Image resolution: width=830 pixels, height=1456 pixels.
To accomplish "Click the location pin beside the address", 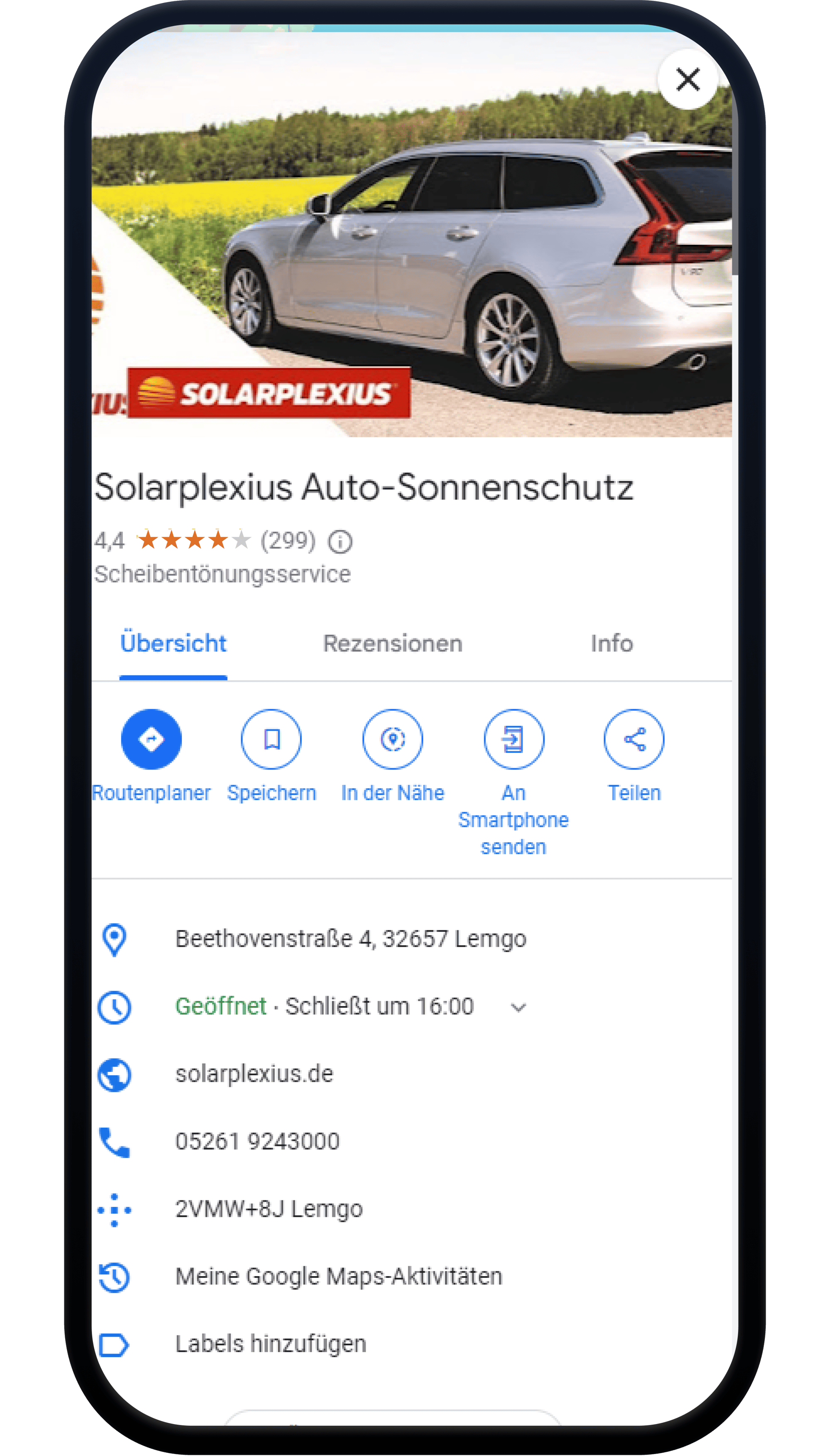I will click(114, 938).
